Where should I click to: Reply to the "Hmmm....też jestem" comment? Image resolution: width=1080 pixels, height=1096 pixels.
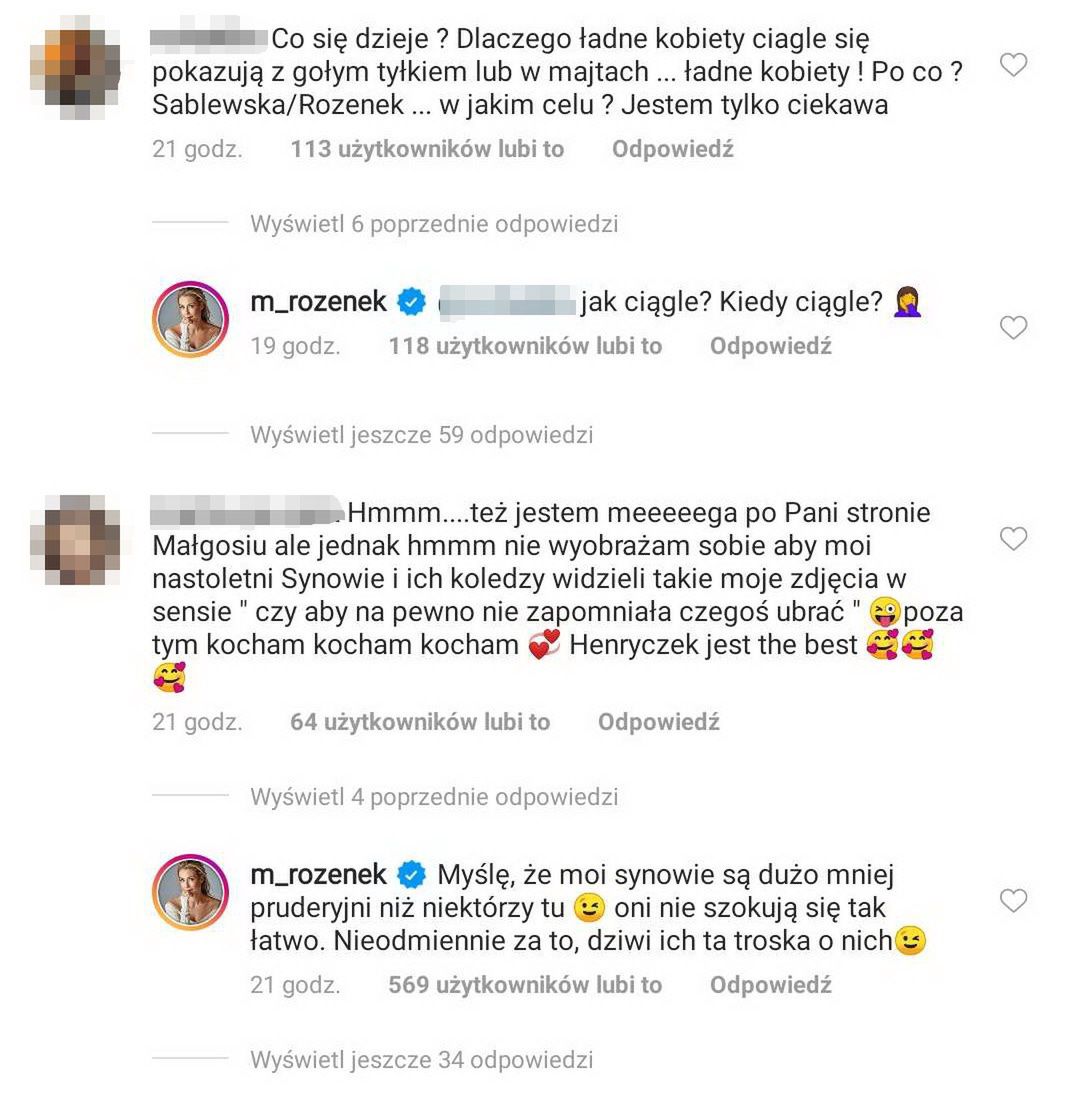tap(658, 722)
